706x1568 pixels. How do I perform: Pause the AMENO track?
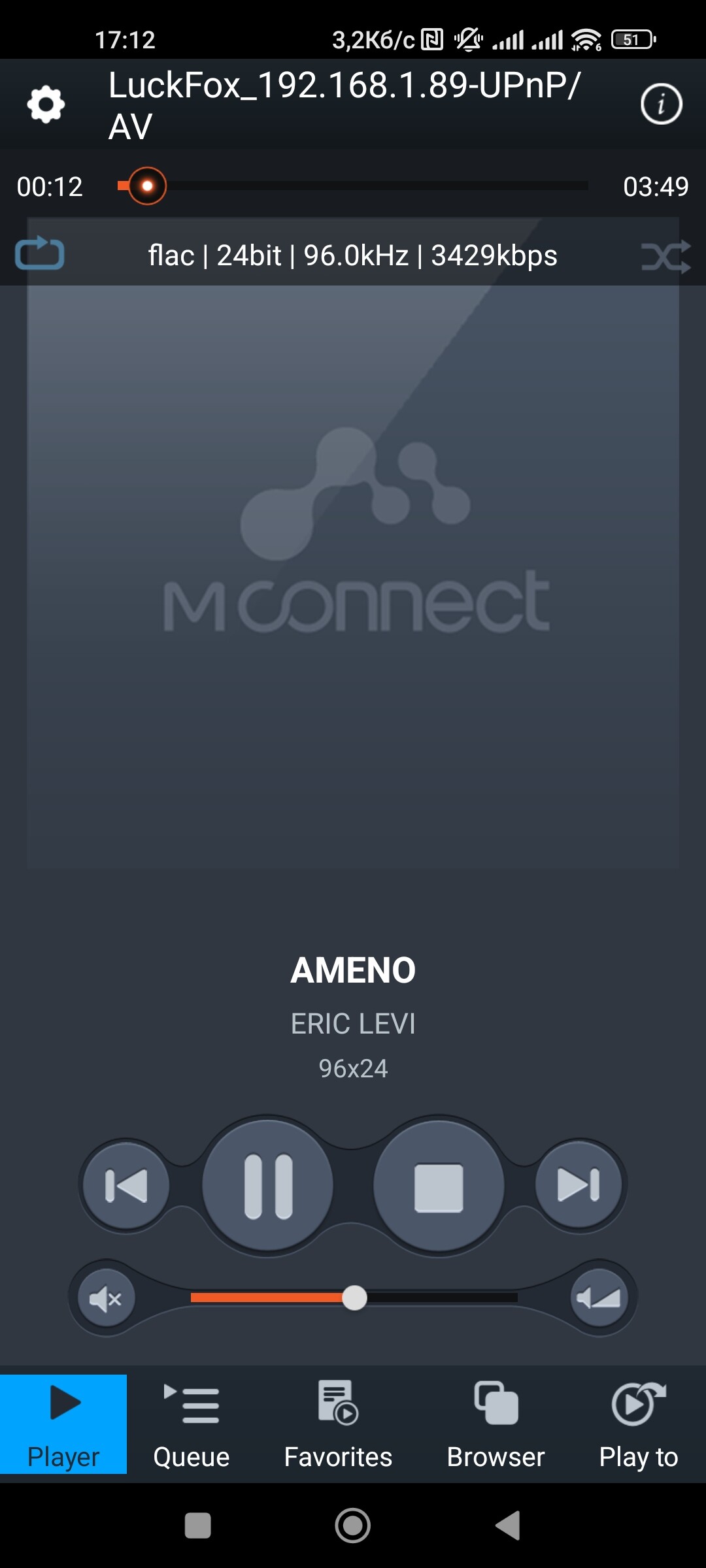(x=267, y=1185)
